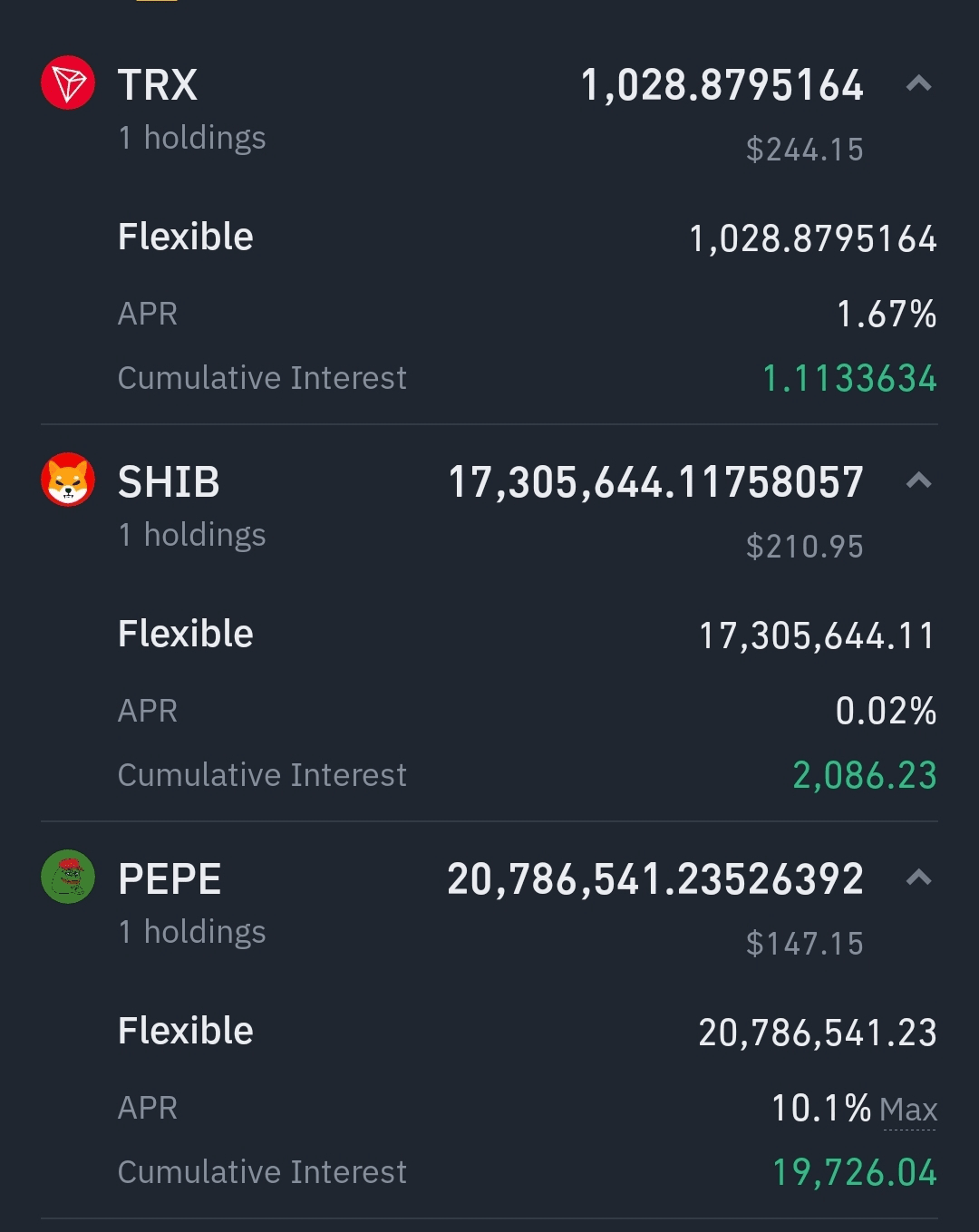Collapse the PEPE holdings section

coord(918,878)
